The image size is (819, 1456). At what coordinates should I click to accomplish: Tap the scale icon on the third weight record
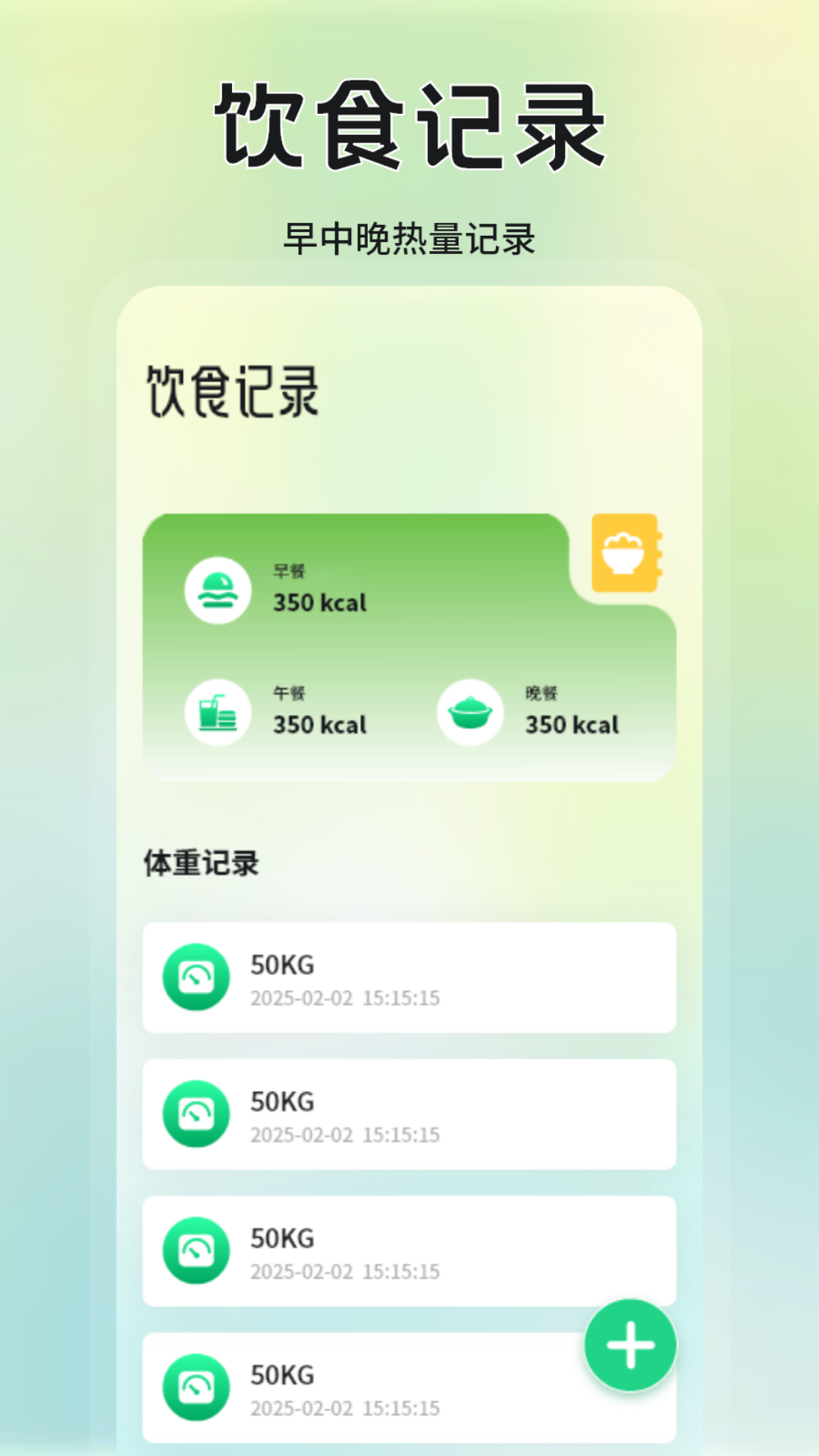[196, 1252]
